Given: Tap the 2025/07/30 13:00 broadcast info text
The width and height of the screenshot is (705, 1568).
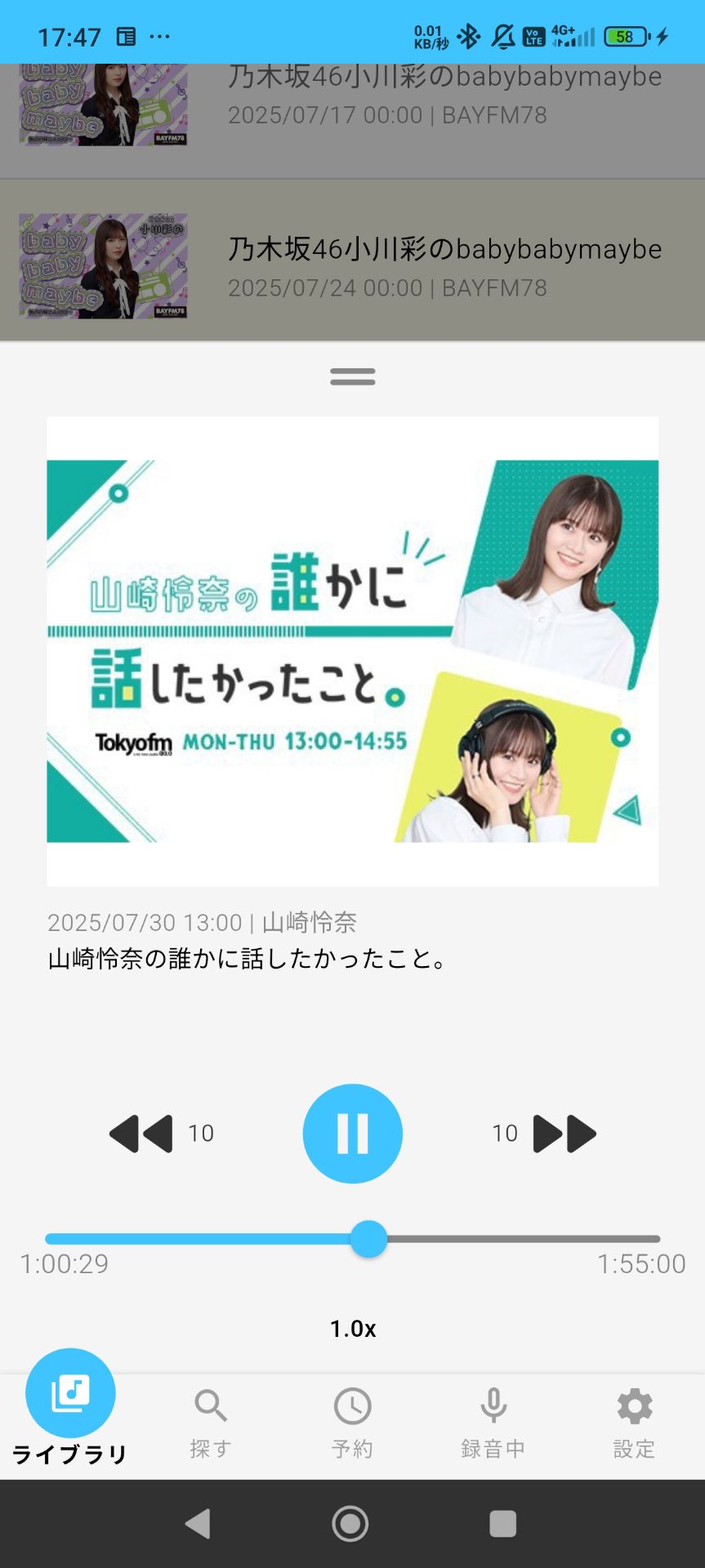Looking at the screenshot, I should (205, 922).
